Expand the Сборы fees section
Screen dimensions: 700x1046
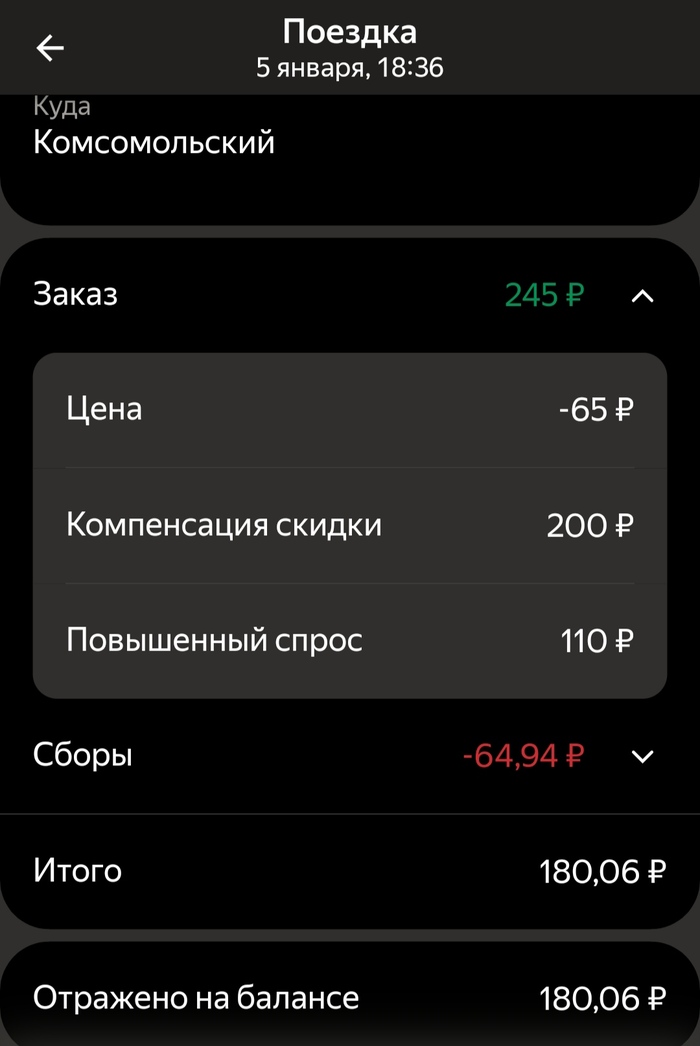click(x=644, y=756)
